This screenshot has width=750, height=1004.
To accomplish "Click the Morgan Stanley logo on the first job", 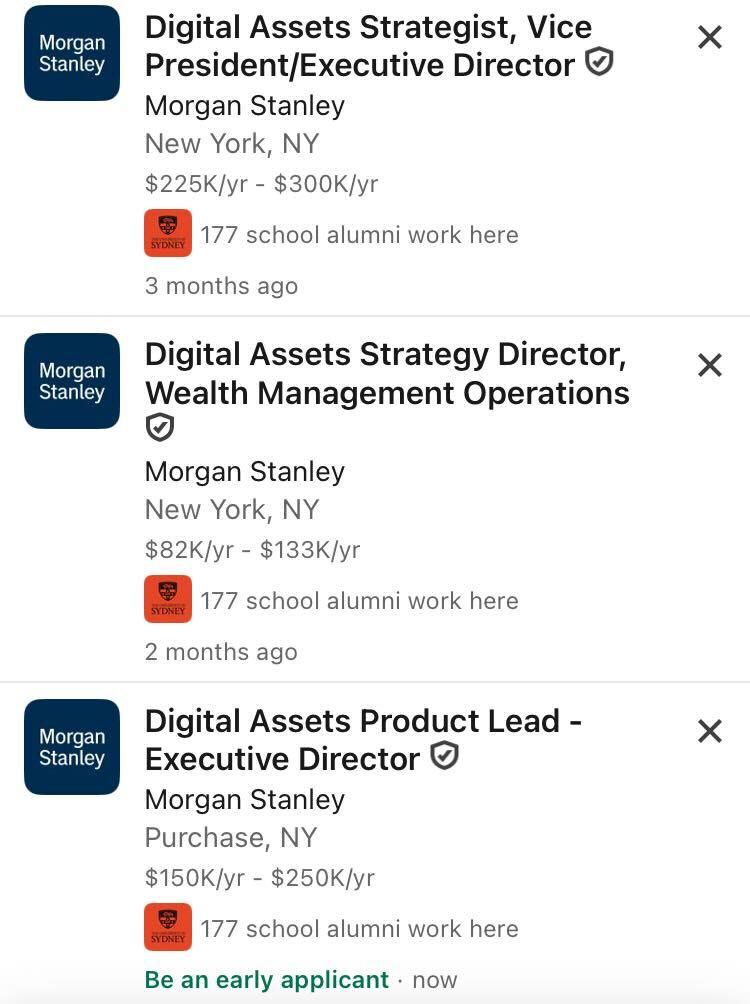I will (71, 53).
